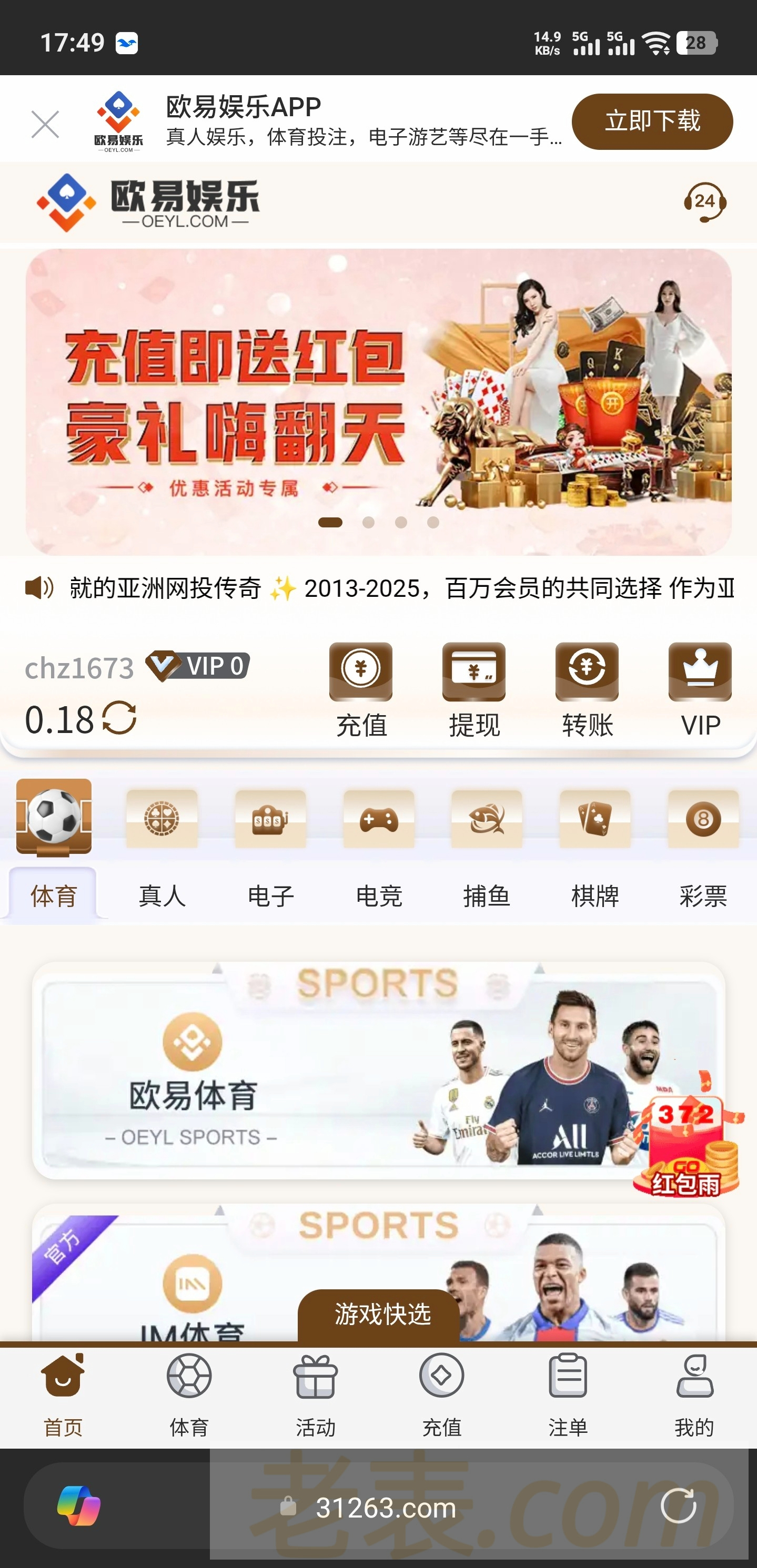The width and height of the screenshot is (757, 1568).
Task: Open the 24-hour customer service icon
Action: 704,202
